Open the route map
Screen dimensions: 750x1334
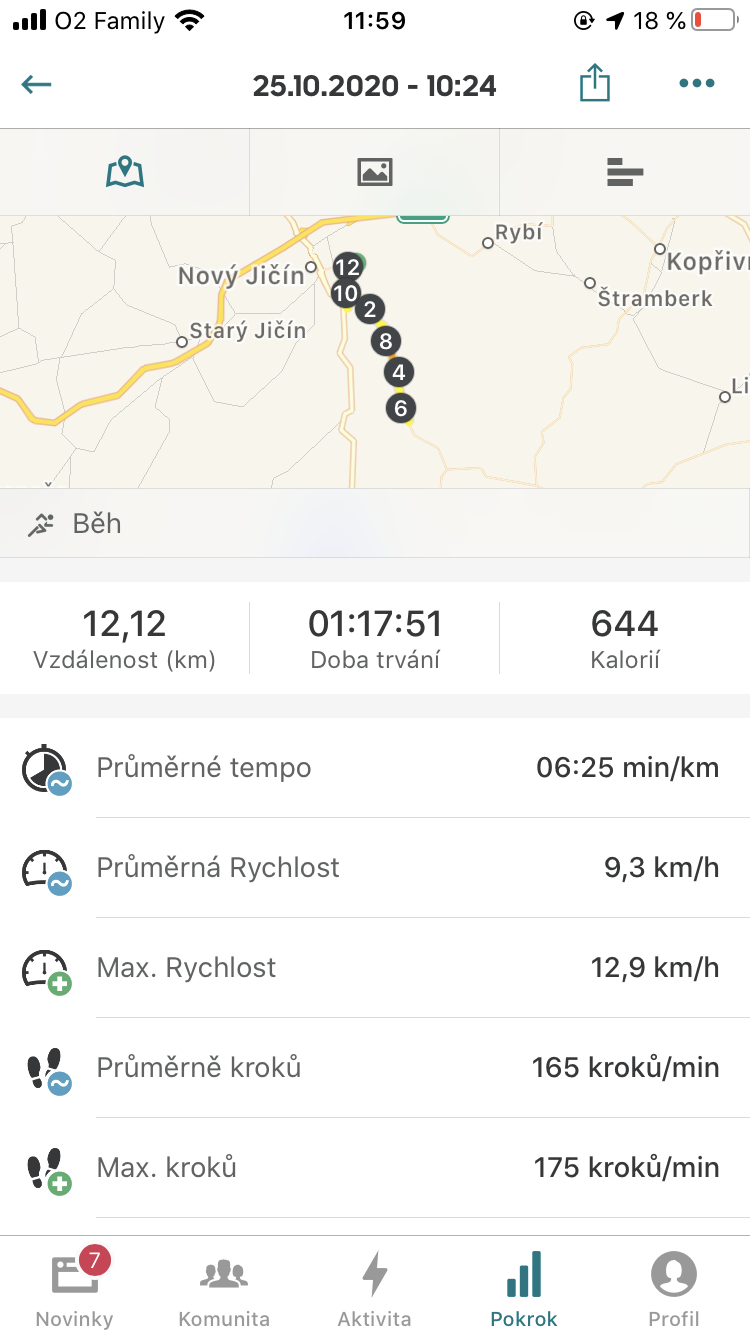pyautogui.click(x=375, y=352)
